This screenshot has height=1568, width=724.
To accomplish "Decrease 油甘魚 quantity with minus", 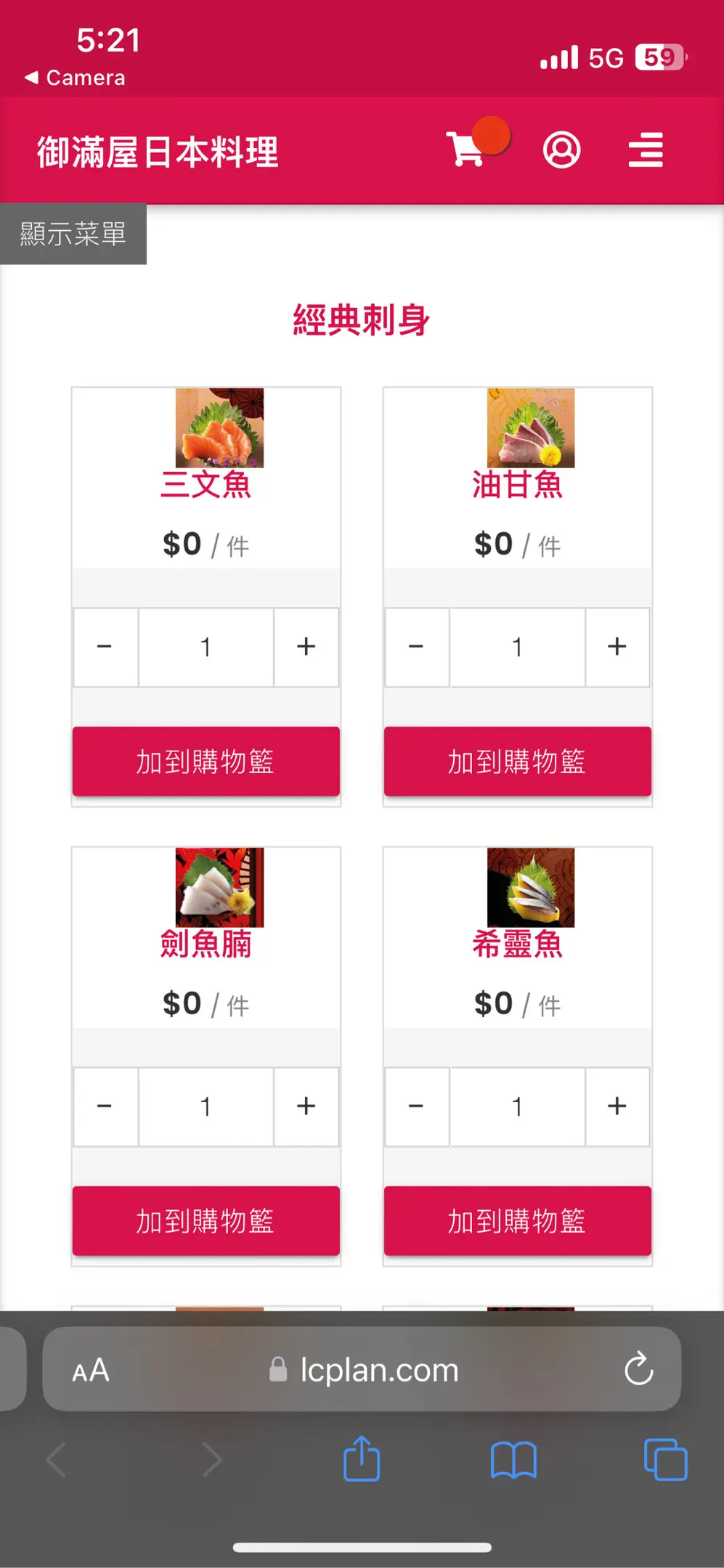I will point(417,647).
